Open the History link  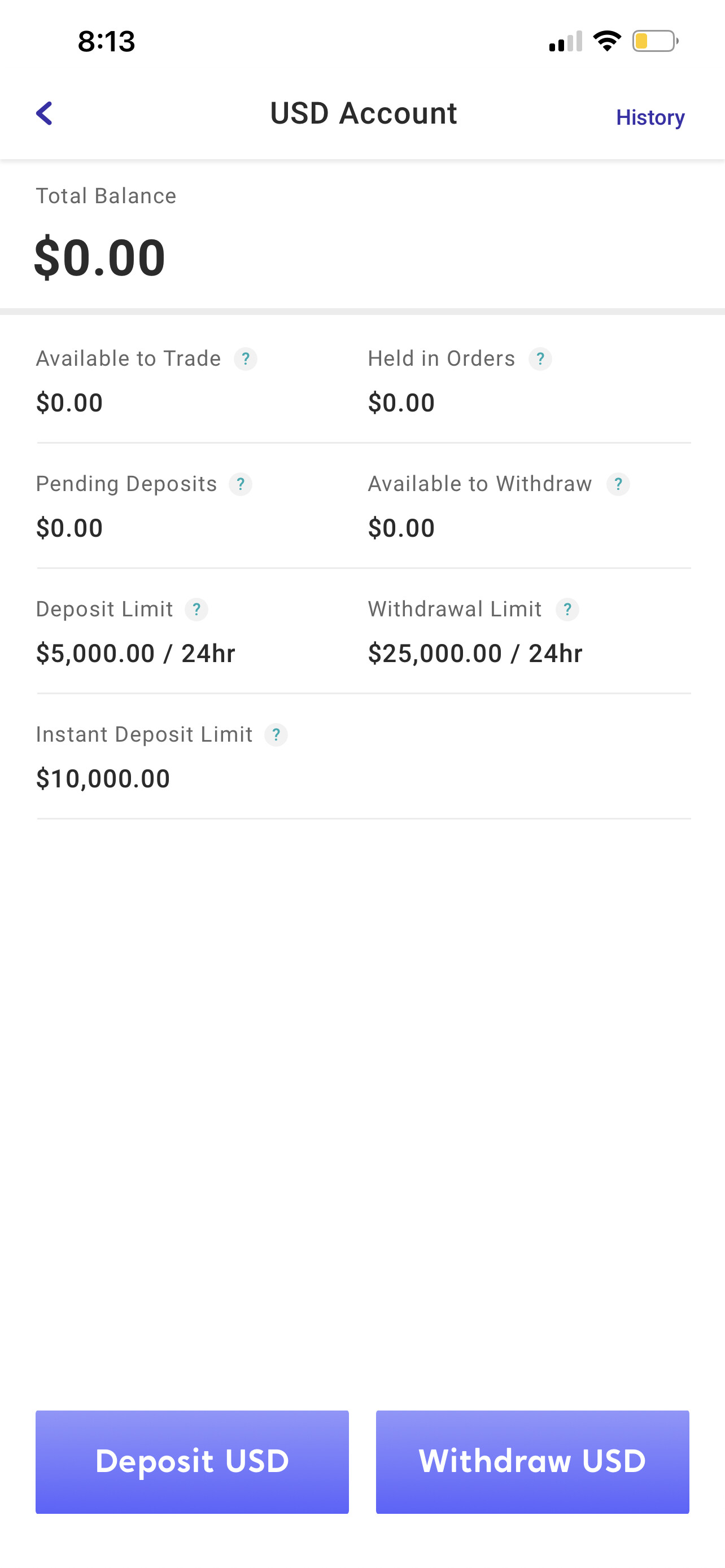(x=649, y=117)
